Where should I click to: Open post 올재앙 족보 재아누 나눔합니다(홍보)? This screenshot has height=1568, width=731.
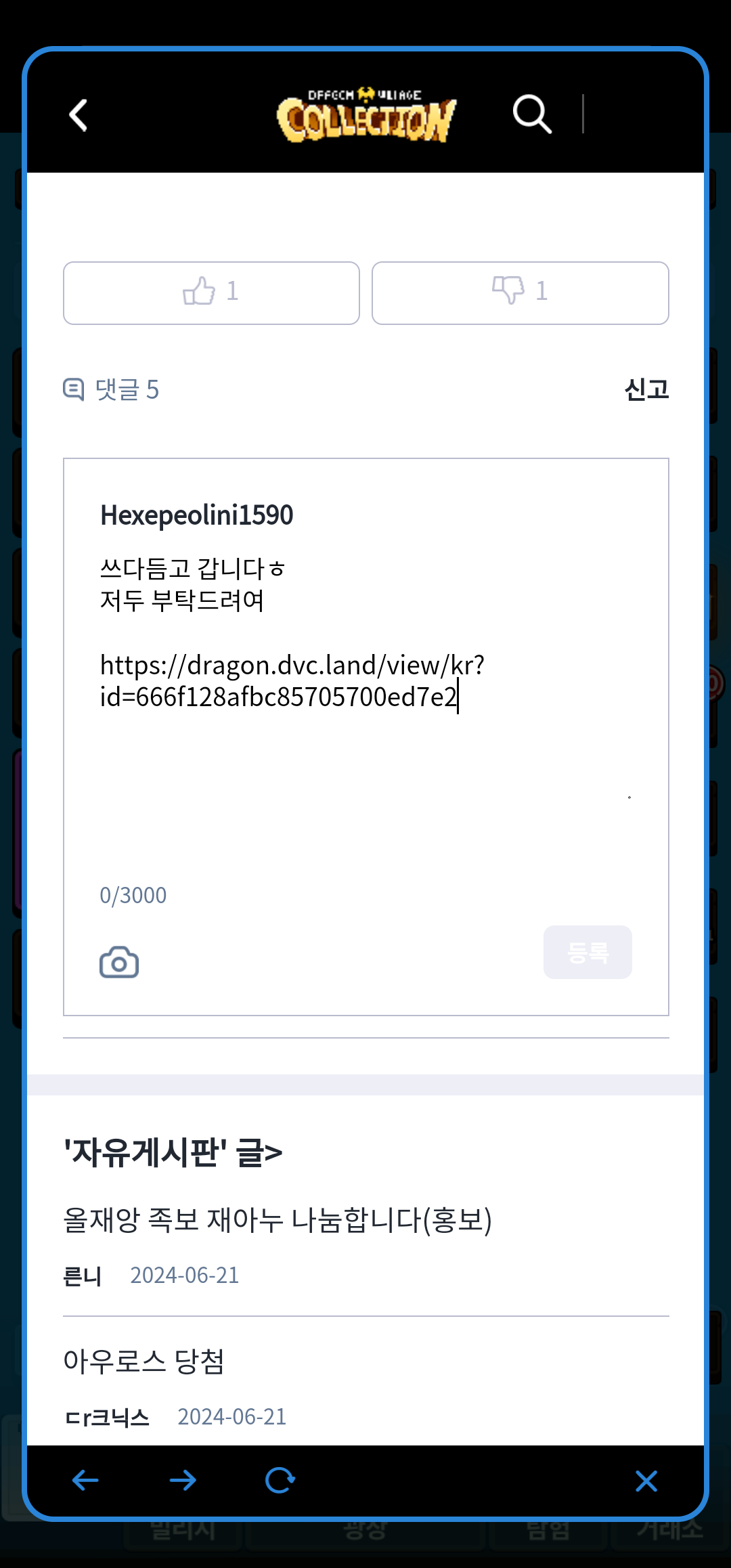click(278, 1220)
